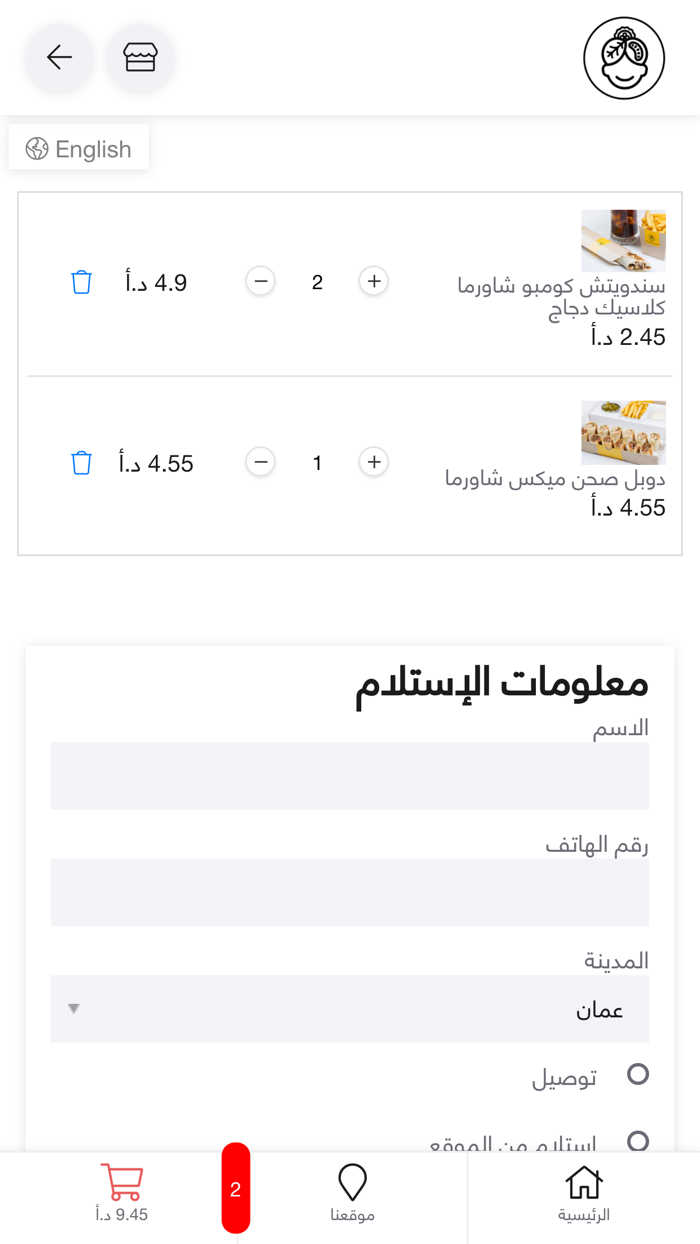Screen dimensions: 700x1244
Task: Open the store icon button
Action: click(x=140, y=58)
